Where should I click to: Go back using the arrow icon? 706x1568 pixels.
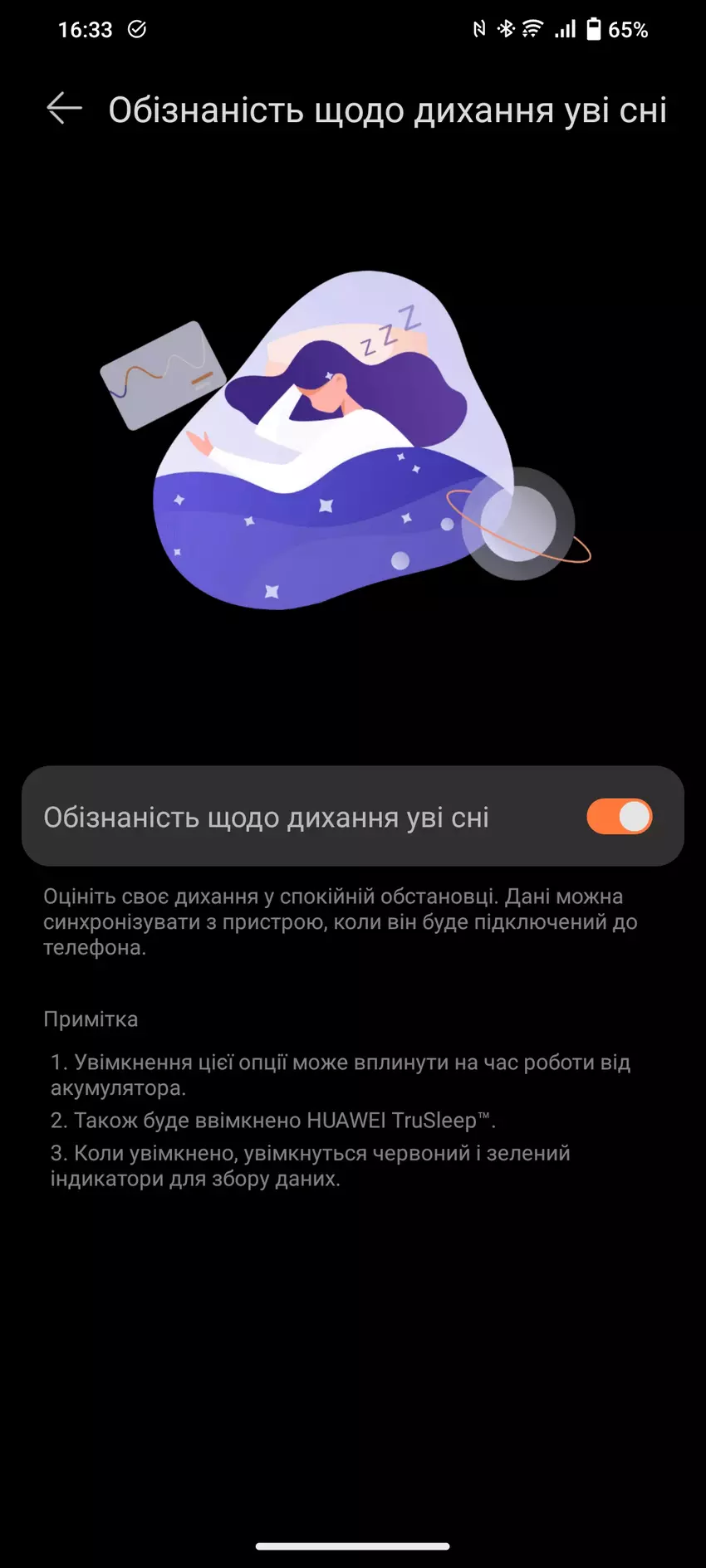coord(64,109)
